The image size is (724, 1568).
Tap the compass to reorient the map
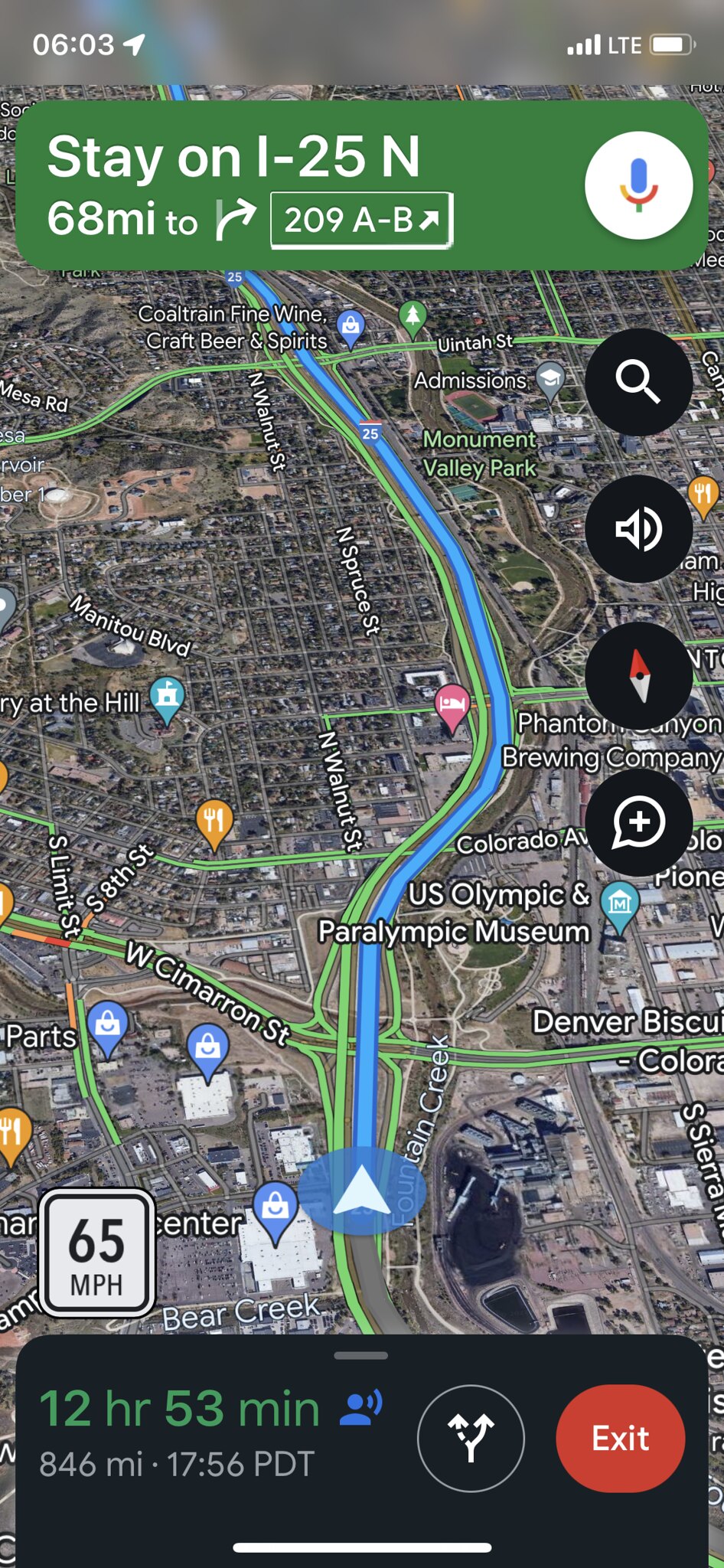pyautogui.click(x=638, y=675)
